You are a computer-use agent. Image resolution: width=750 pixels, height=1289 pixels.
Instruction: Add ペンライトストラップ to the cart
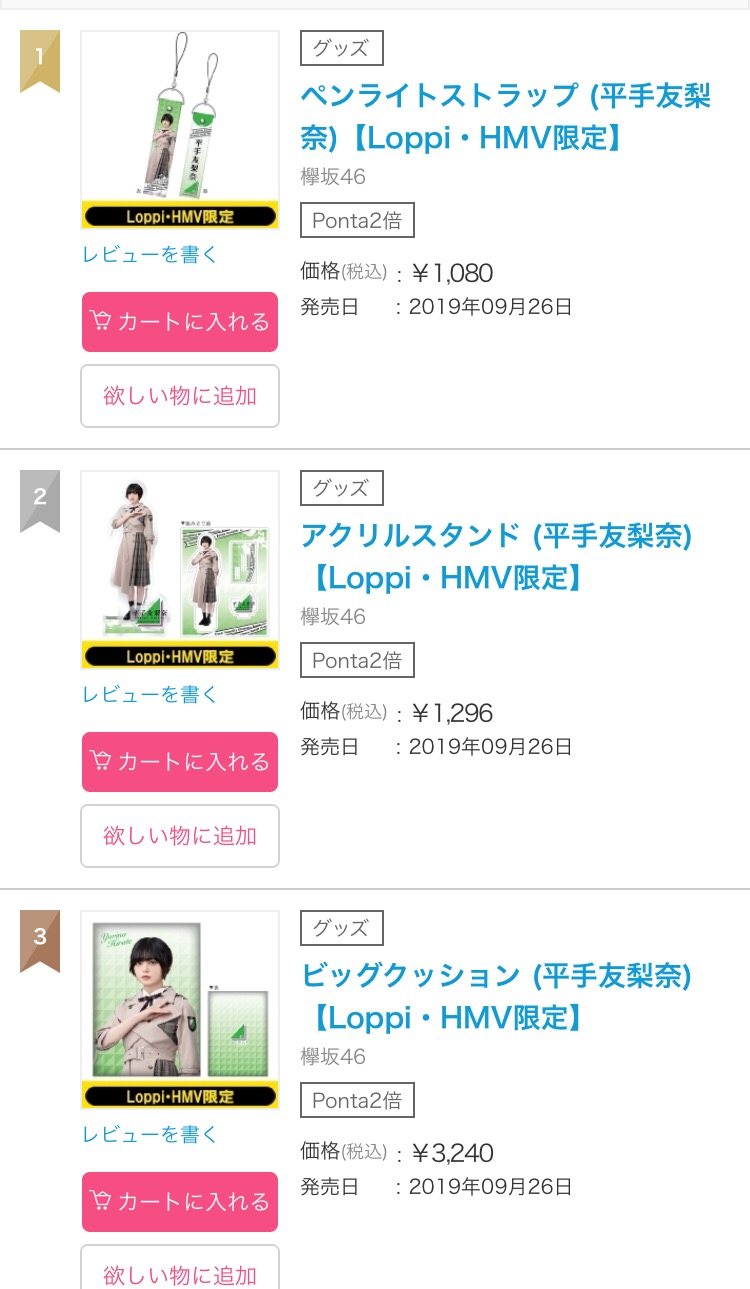tap(180, 322)
